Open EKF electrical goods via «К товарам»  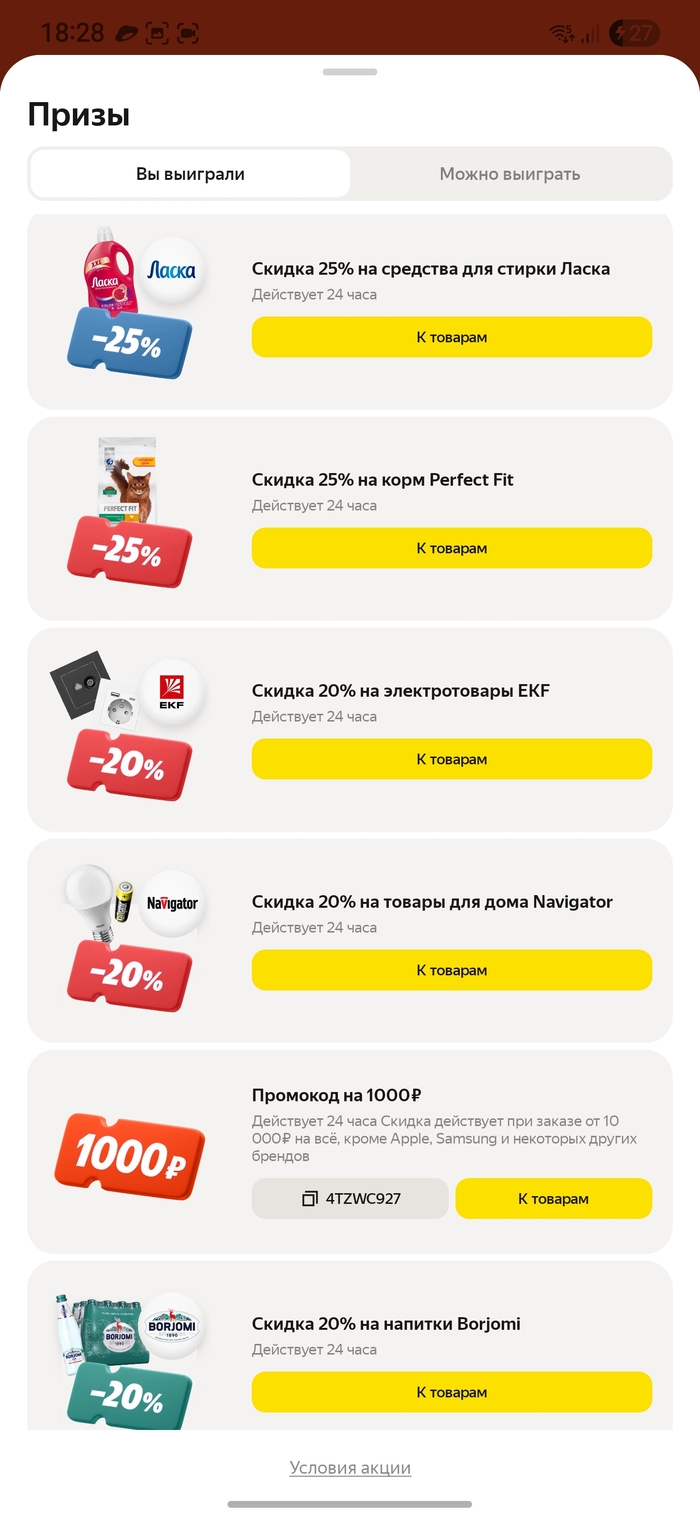coord(451,759)
